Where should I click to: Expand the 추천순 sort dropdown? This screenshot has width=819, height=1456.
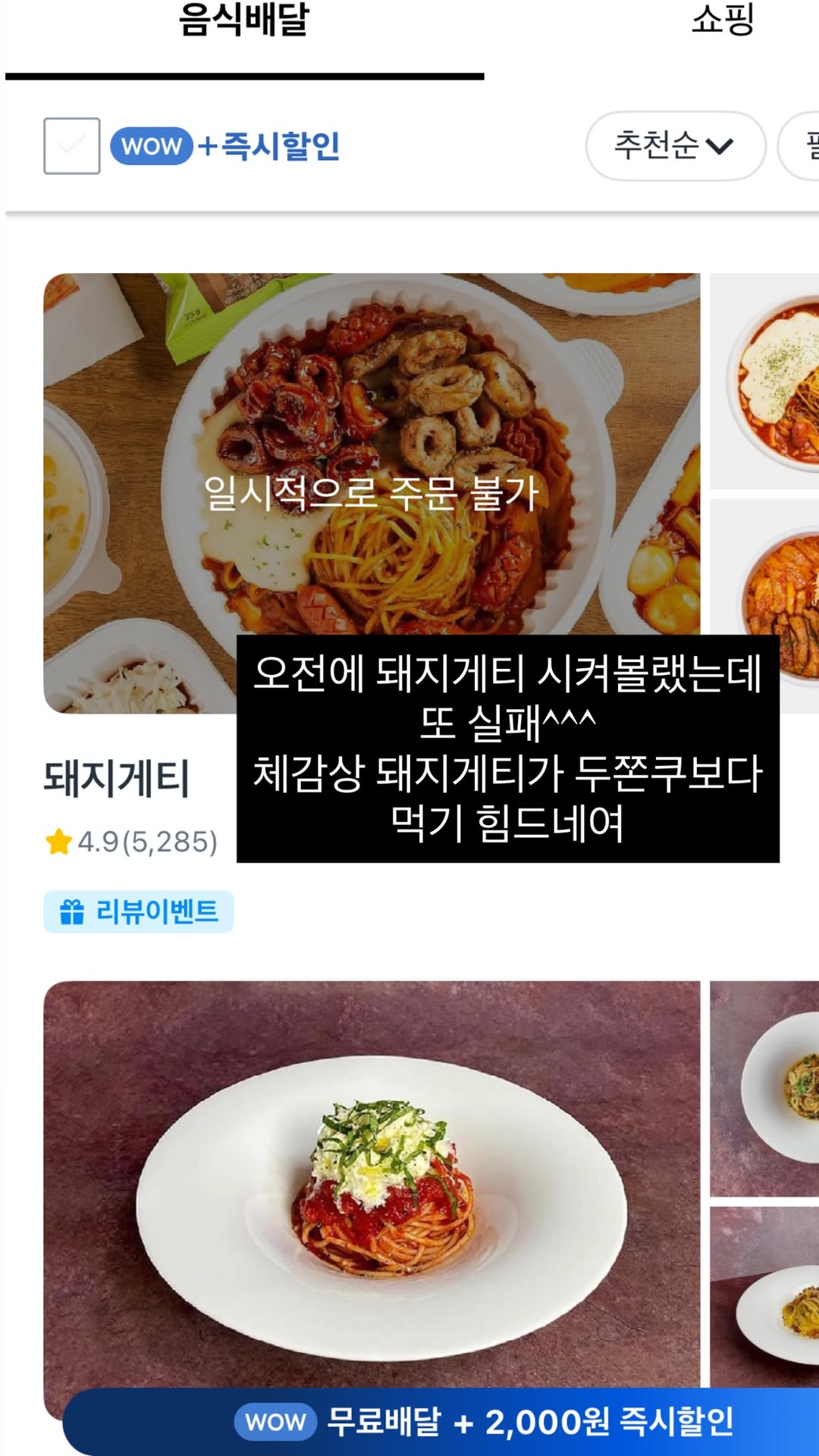click(x=675, y=146)
